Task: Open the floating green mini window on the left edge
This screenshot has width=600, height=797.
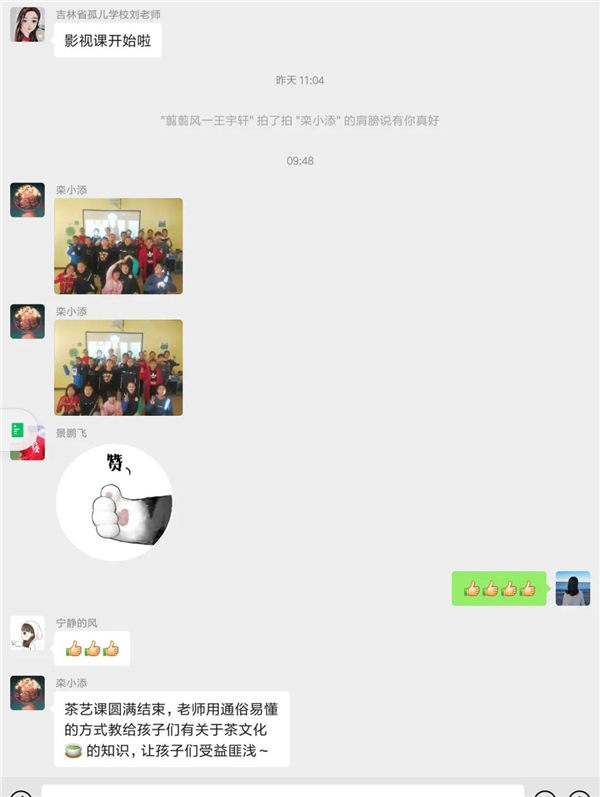Action: 17,430
